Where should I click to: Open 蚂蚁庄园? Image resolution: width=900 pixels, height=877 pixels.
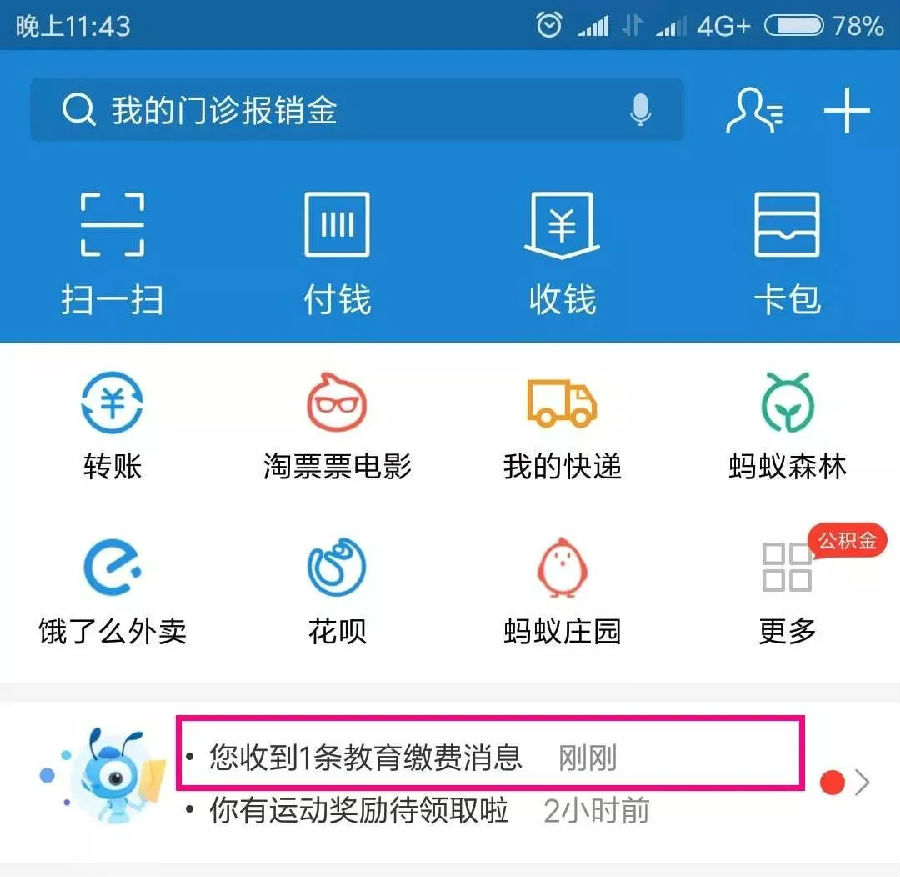(562, 590)
